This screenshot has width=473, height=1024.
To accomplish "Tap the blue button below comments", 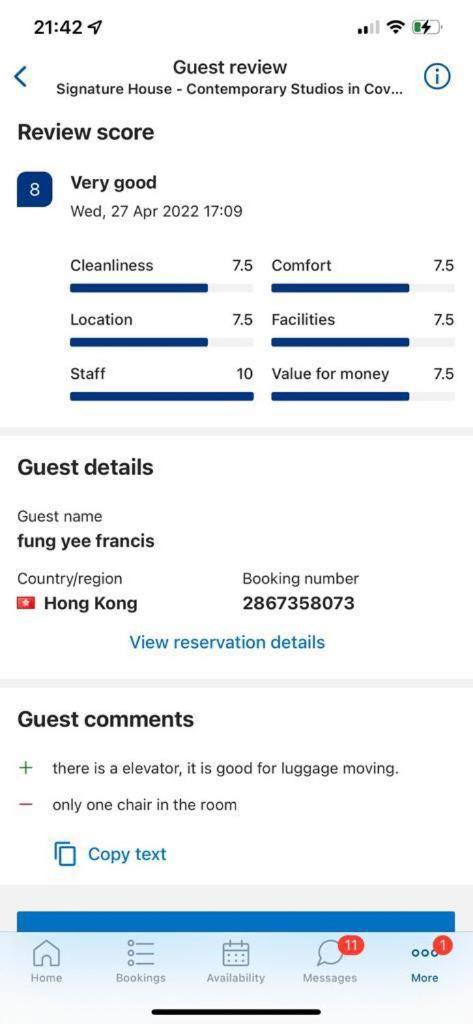I will [236, 921].
